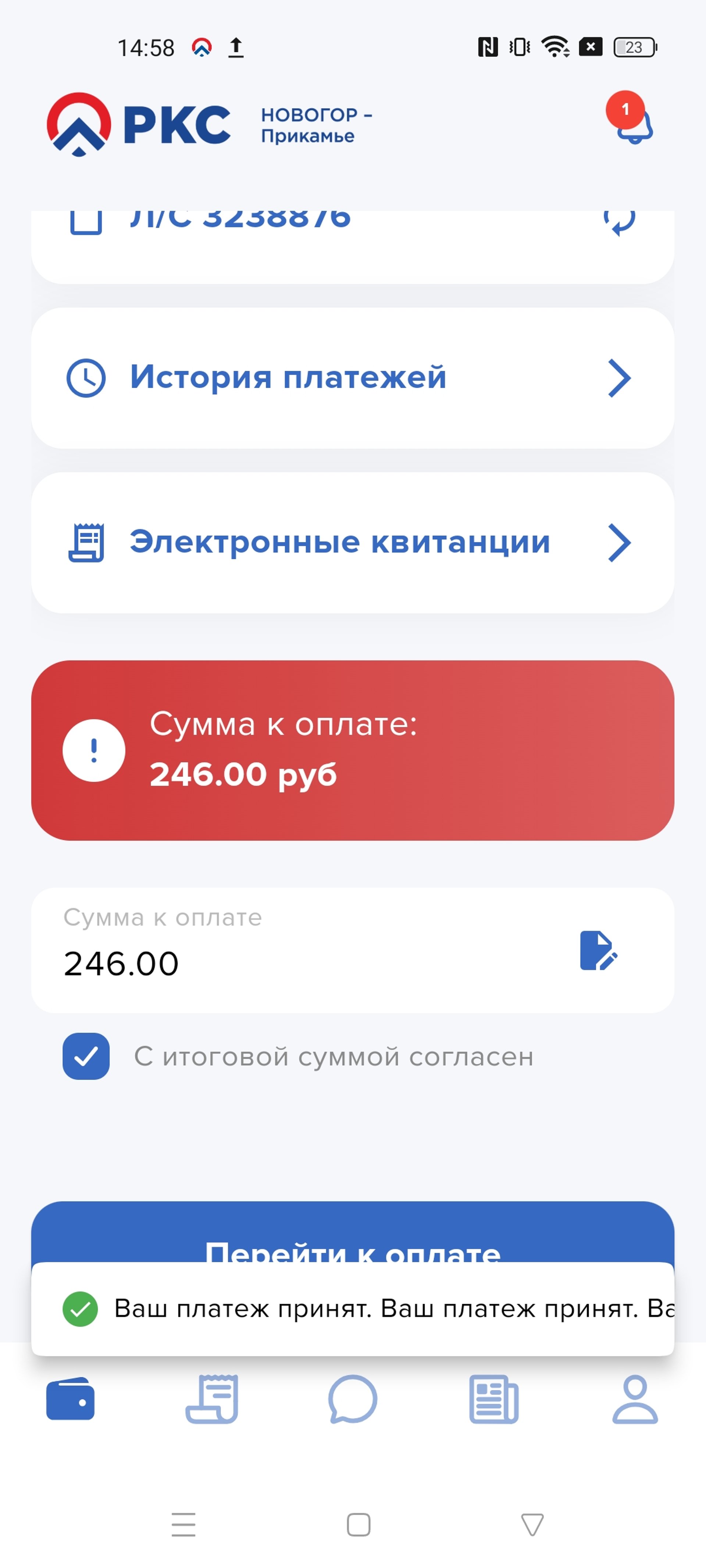Refresh the account 3238876 data
This screenshot has height=1568, width=706.
[x=619, y=220]
